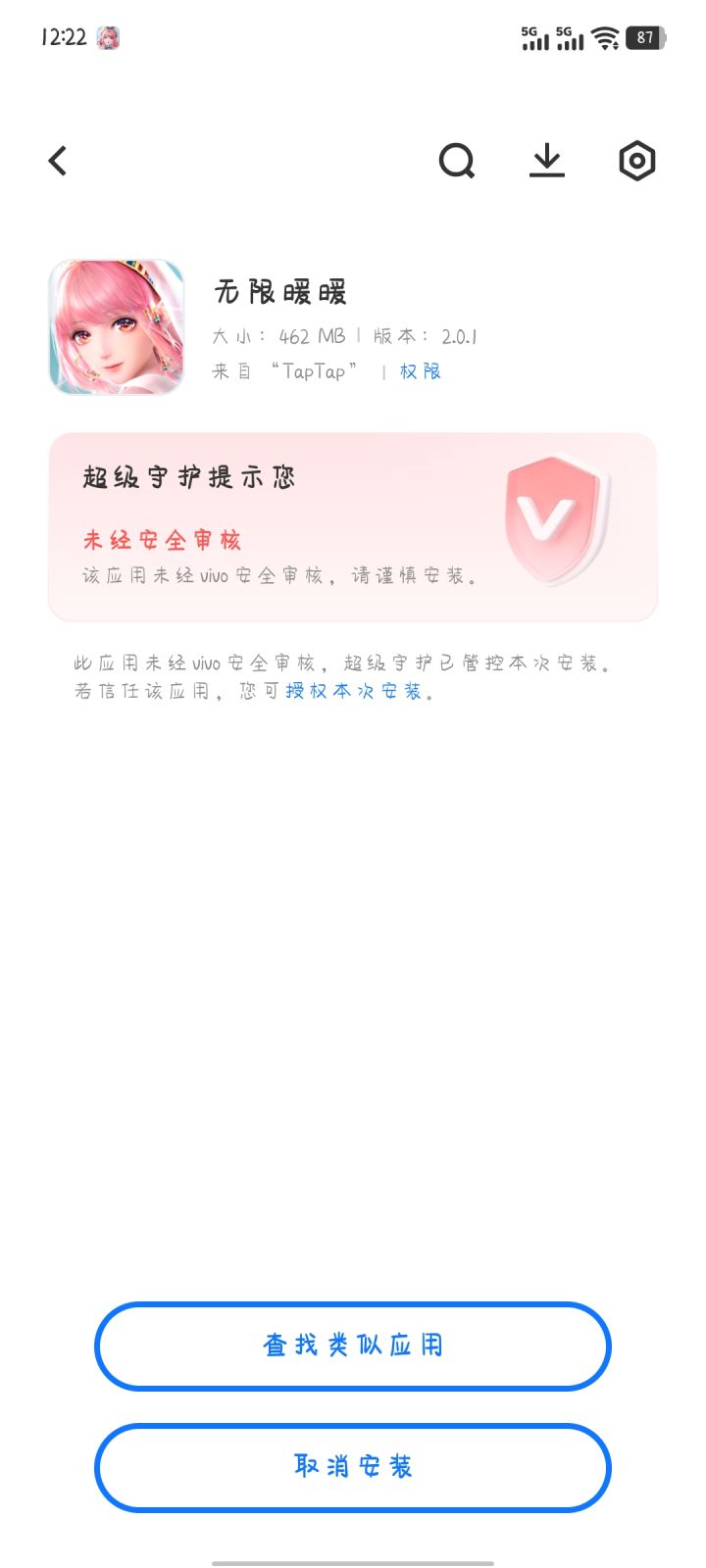
Task: Tap the download manager icon
Action: tap(546, 160)
